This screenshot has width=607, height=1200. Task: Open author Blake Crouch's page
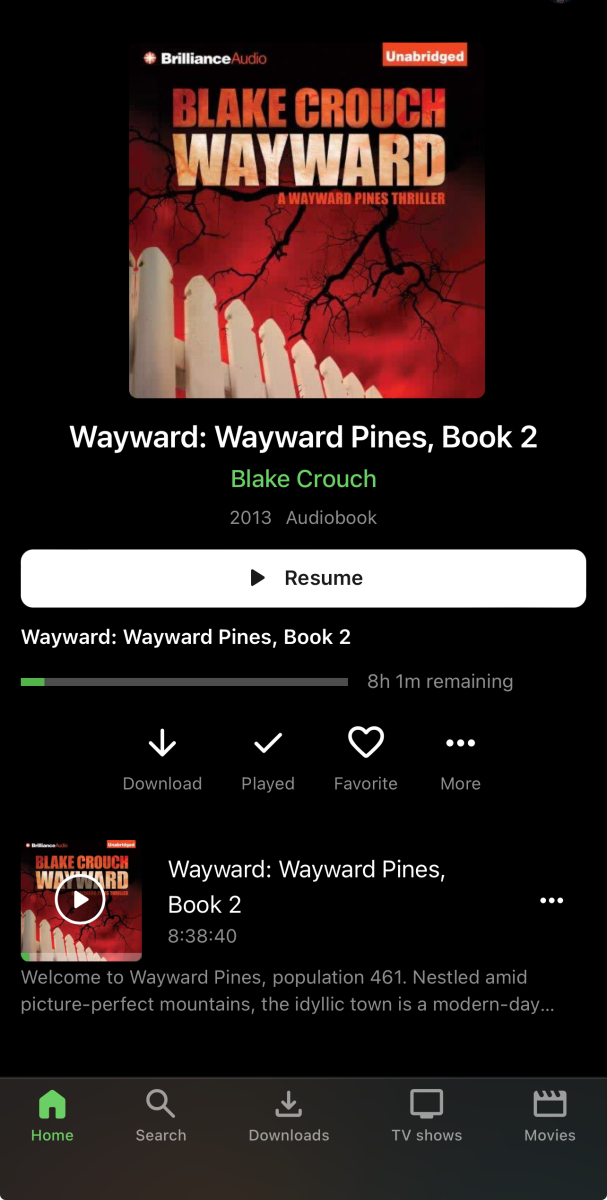[x=303, y=479]
